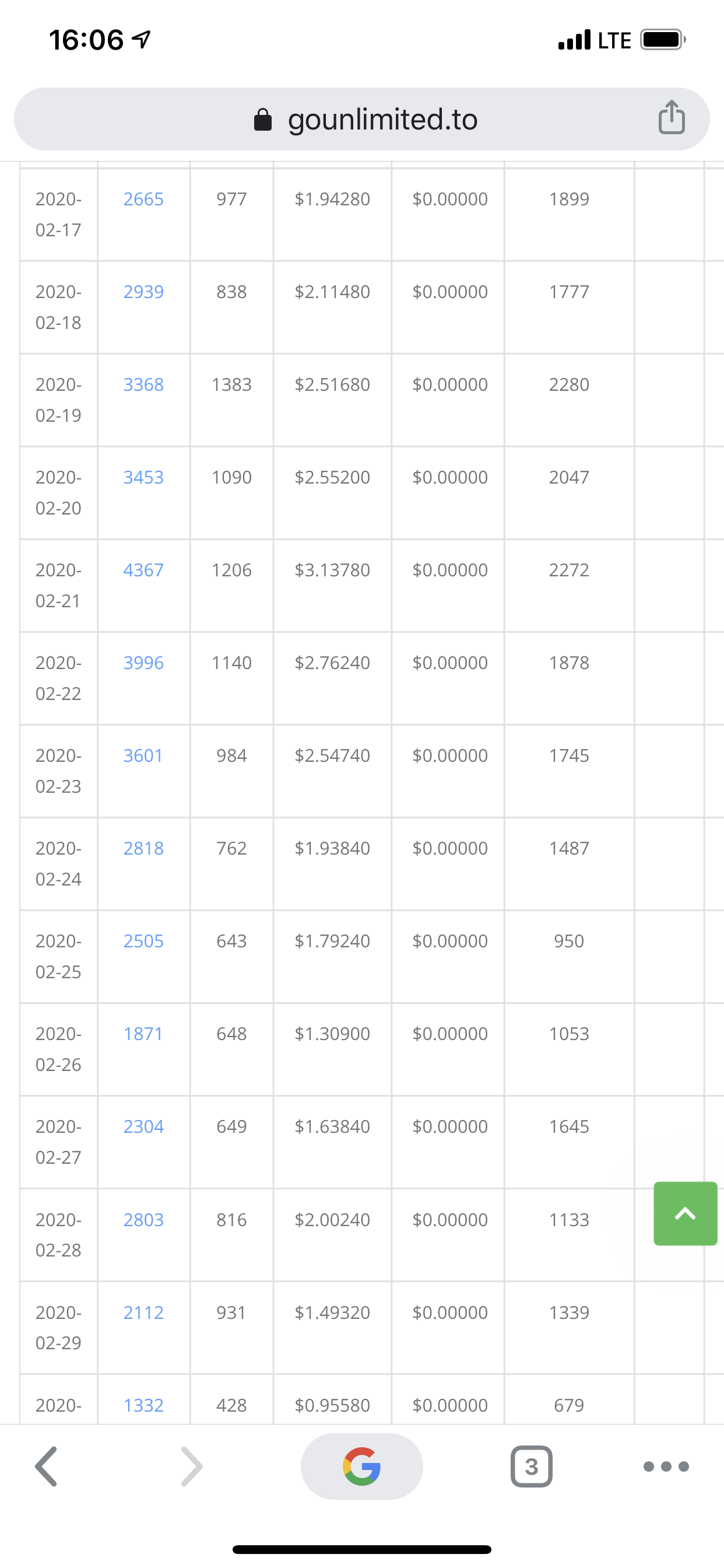This screenshot has height=1568, width=724.
Task: Share this page from the address bar
Action: [x=671, y=117]
